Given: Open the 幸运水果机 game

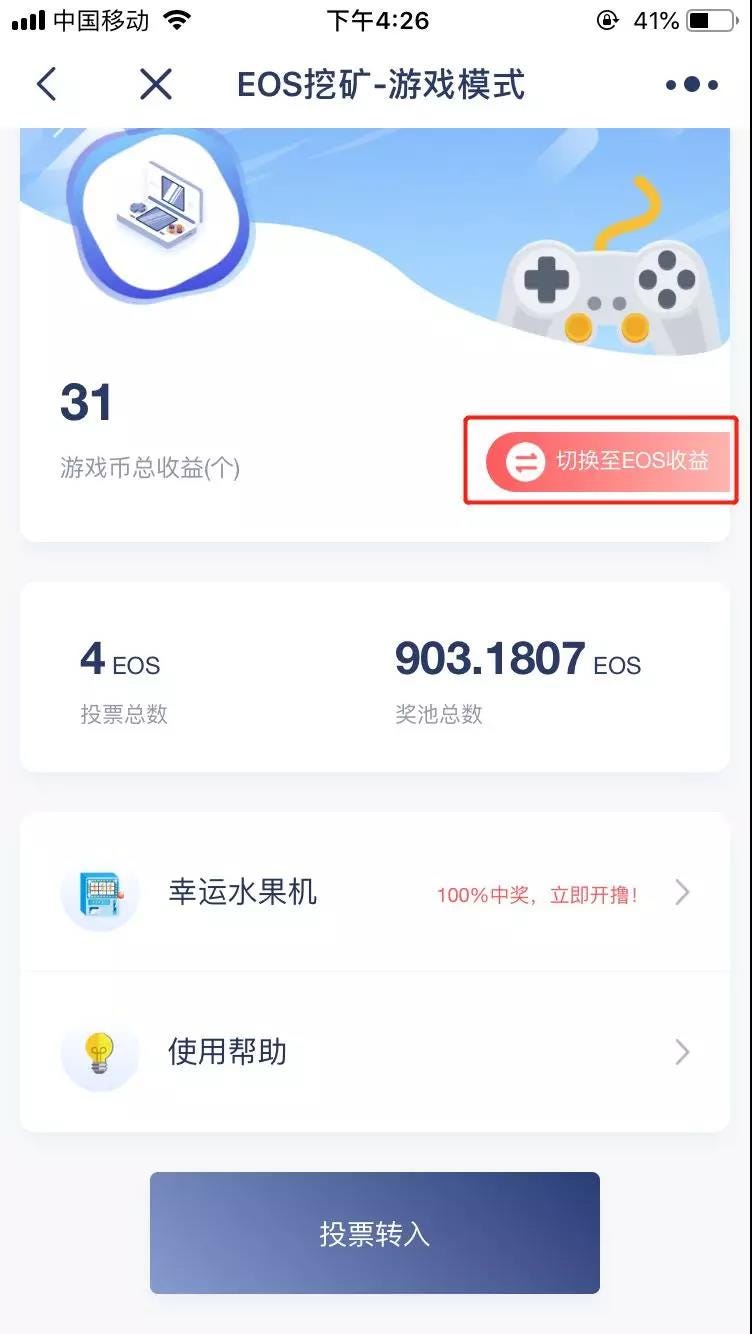Looking at the screenshot, I should pos(375,892).
